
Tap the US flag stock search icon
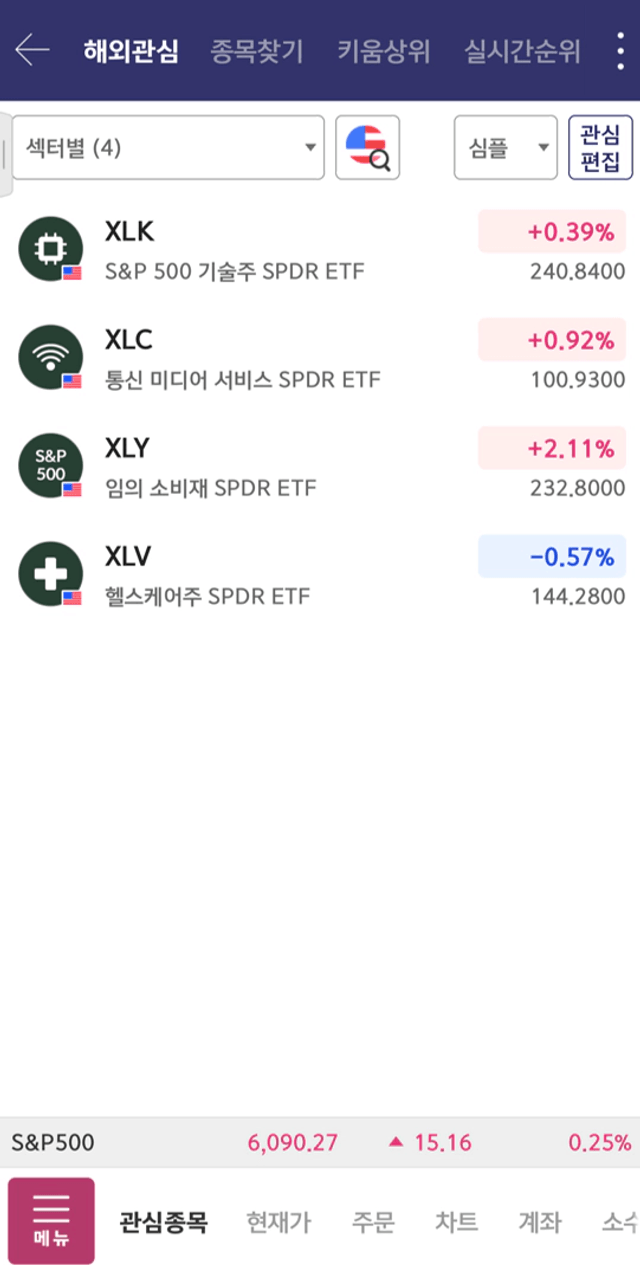click(x=367, y=148)
